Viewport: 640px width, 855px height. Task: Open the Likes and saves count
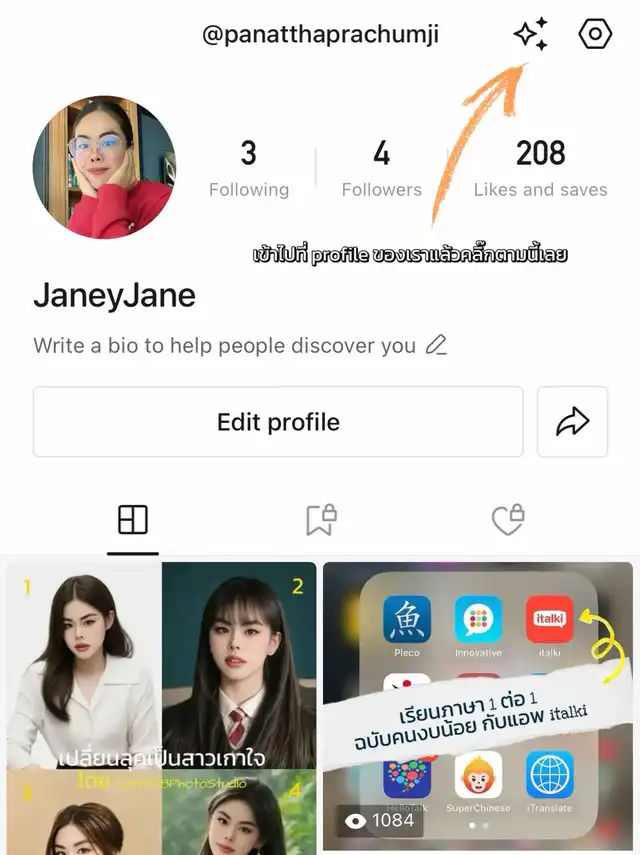540,168
